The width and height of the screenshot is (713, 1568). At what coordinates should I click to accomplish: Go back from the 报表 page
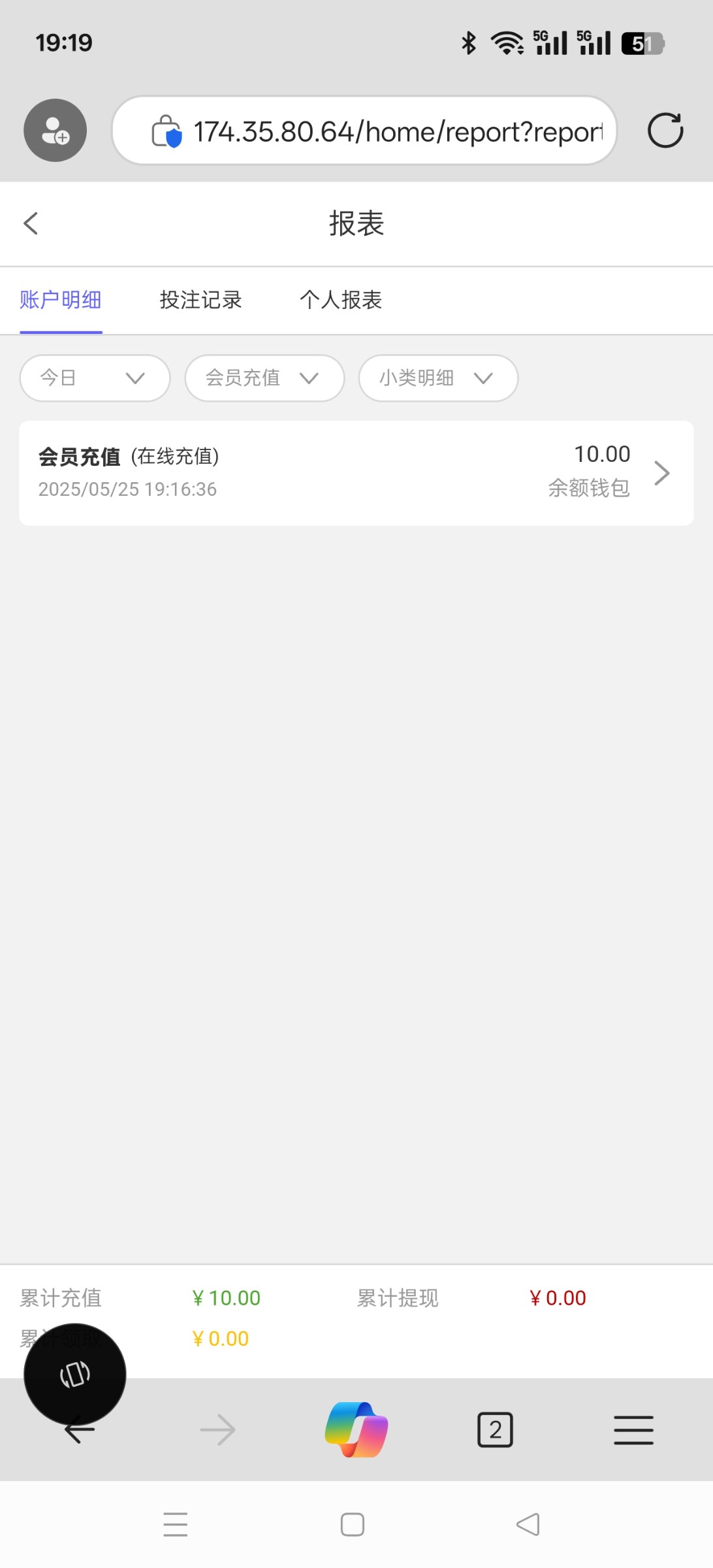[x=31, y=223]
